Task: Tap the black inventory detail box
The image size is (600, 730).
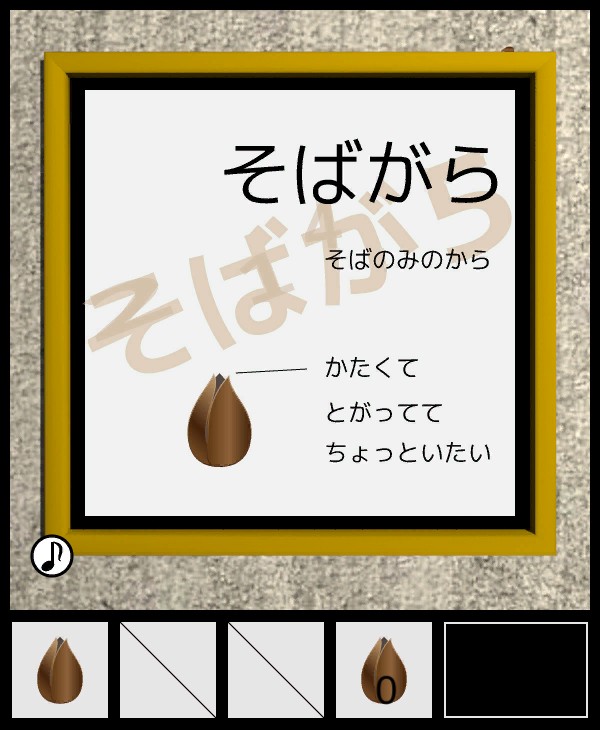Action: click(516, 670)
